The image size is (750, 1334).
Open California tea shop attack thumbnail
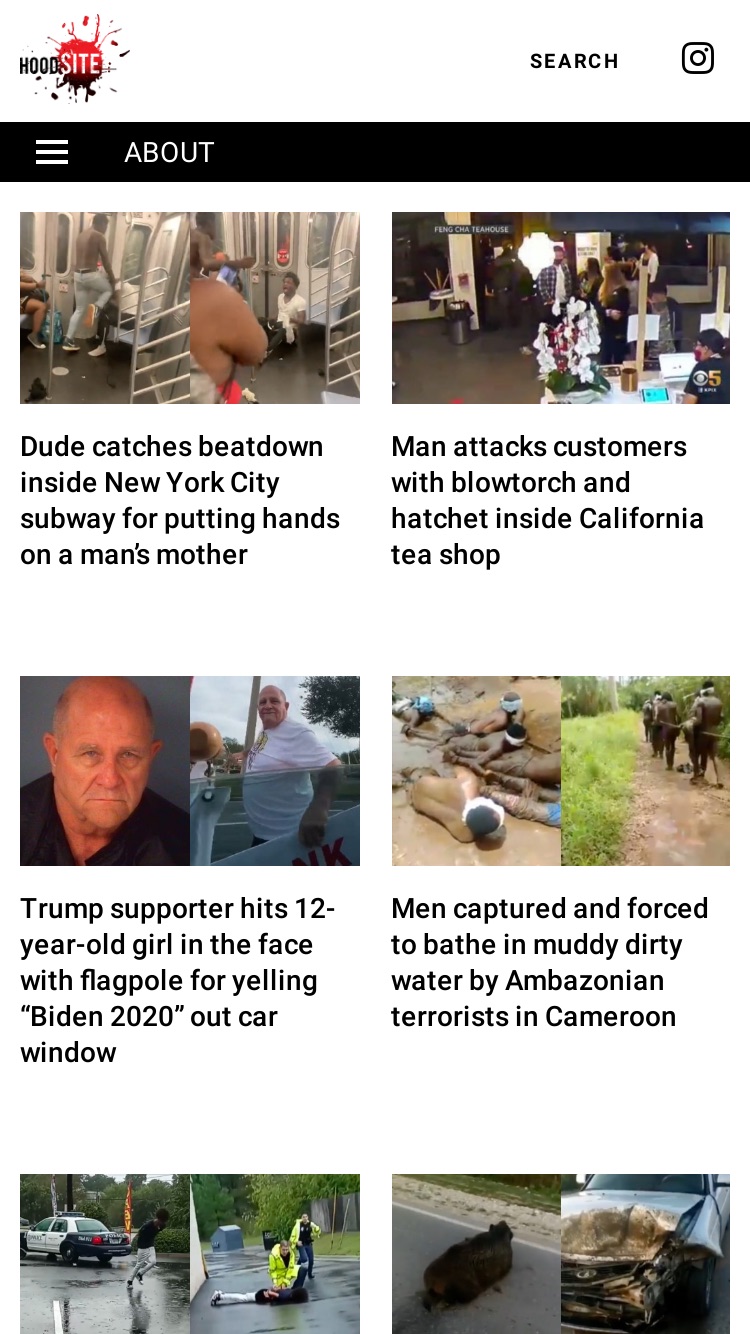pyautogui.click(x=561, y=308)
